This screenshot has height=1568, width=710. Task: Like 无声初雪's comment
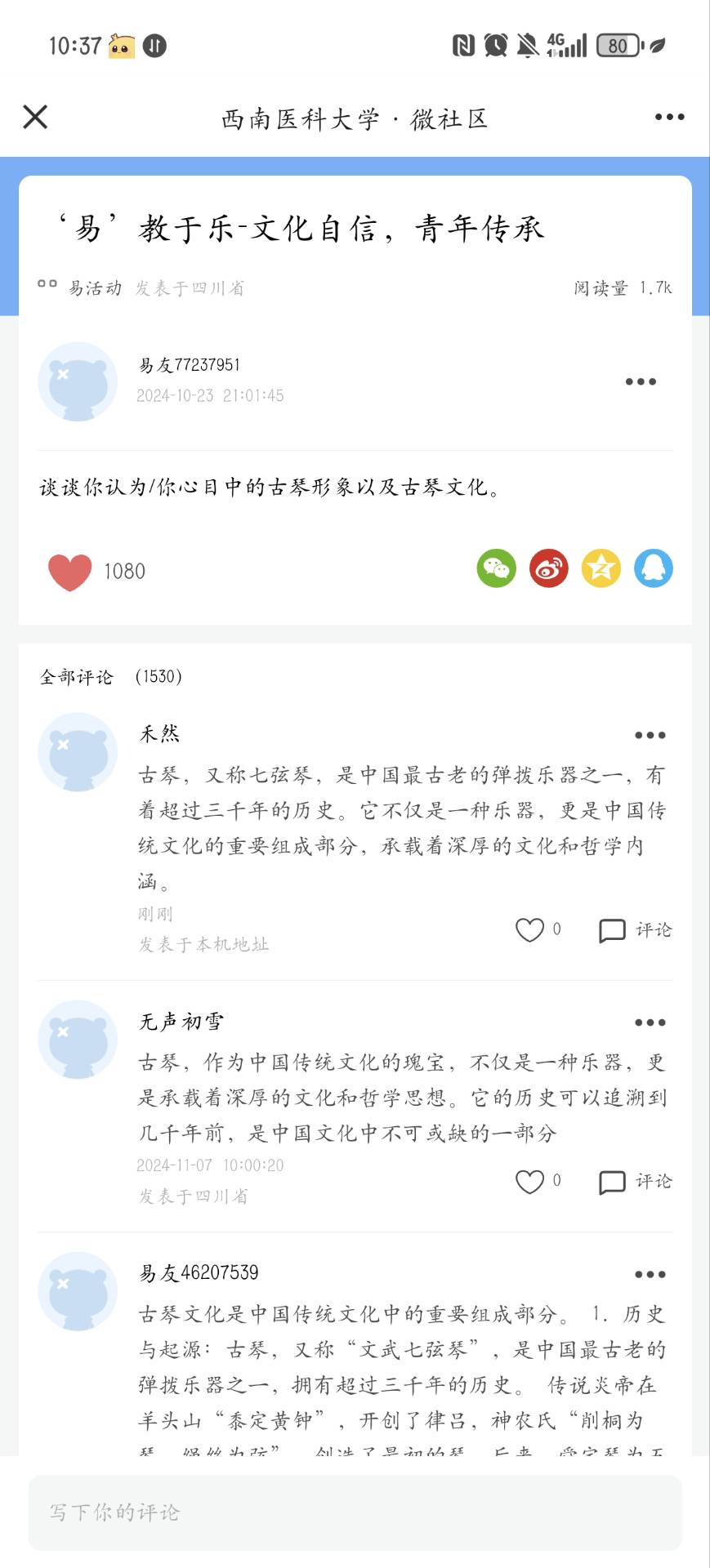pyautogui.click(x=529, y=1181)
